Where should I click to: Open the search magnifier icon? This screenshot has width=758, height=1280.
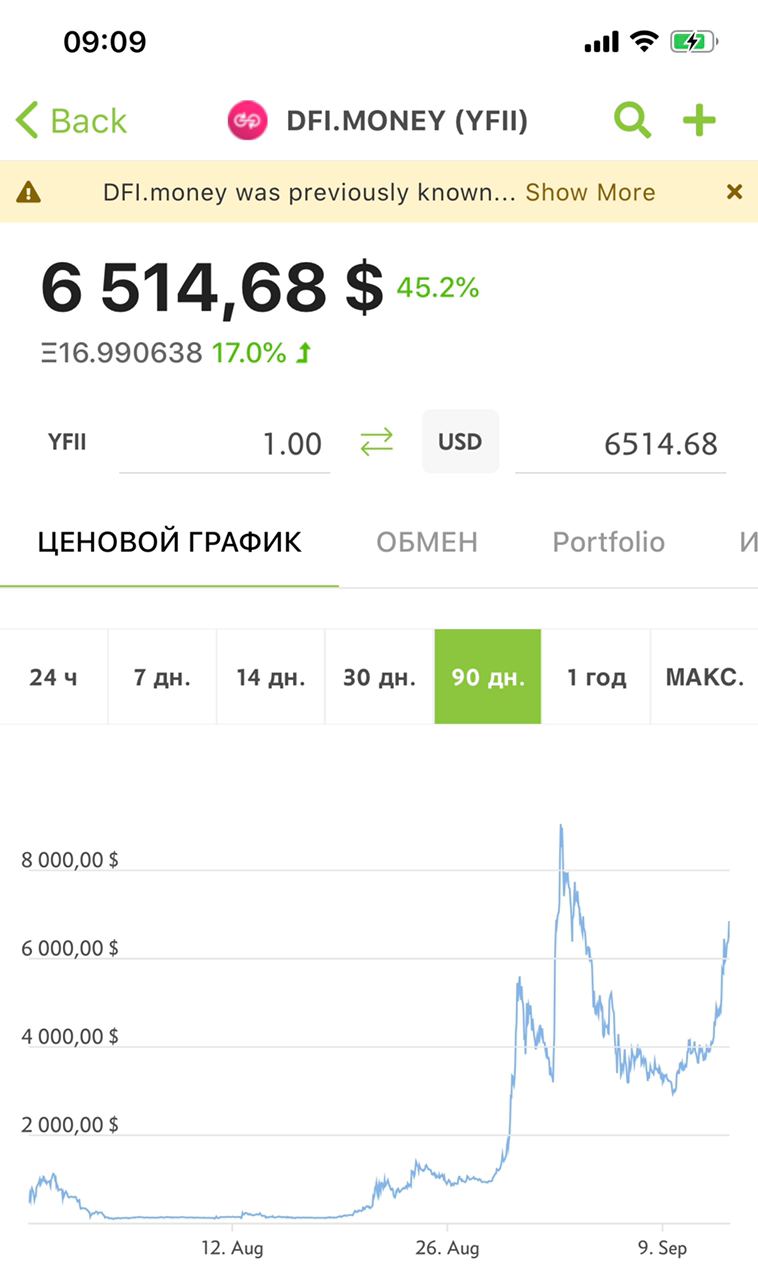click(x=633, y=121)
